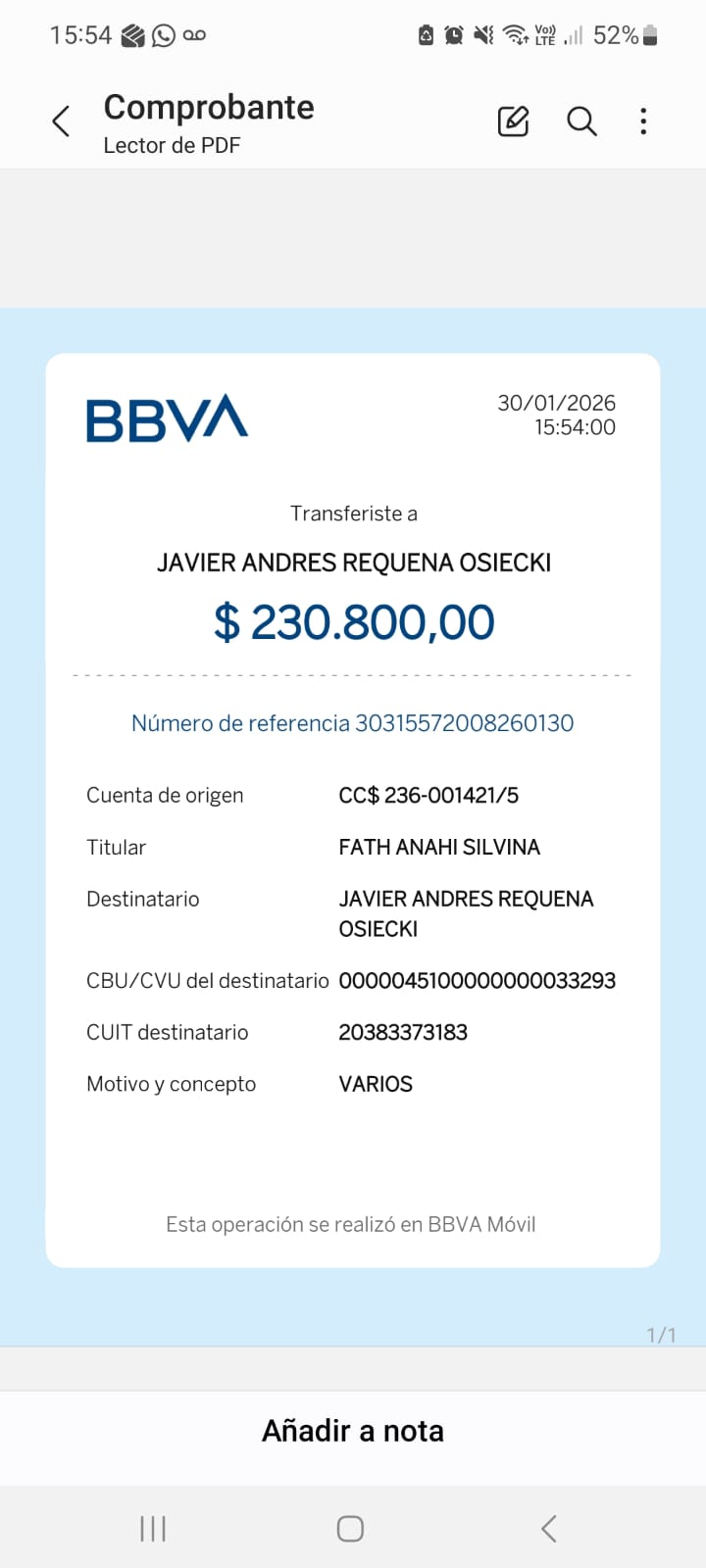Search inside the PDF document
The width and height of the screenshot is (706, 1568).
[581, 122]
